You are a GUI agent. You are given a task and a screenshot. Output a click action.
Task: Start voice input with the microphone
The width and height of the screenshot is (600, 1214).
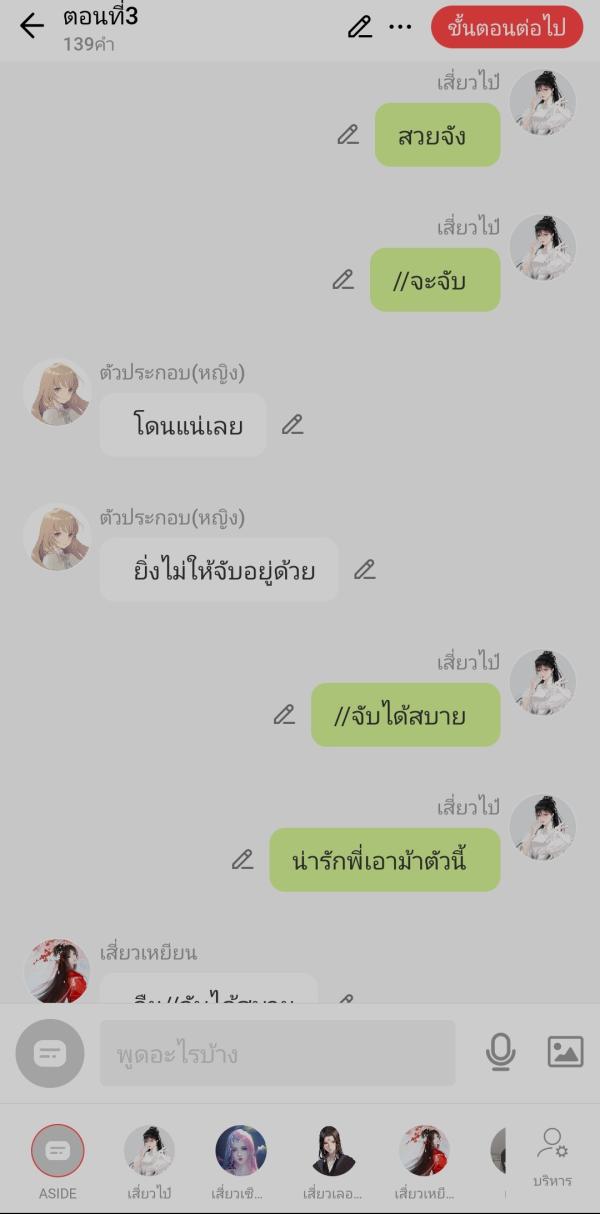500,1052
